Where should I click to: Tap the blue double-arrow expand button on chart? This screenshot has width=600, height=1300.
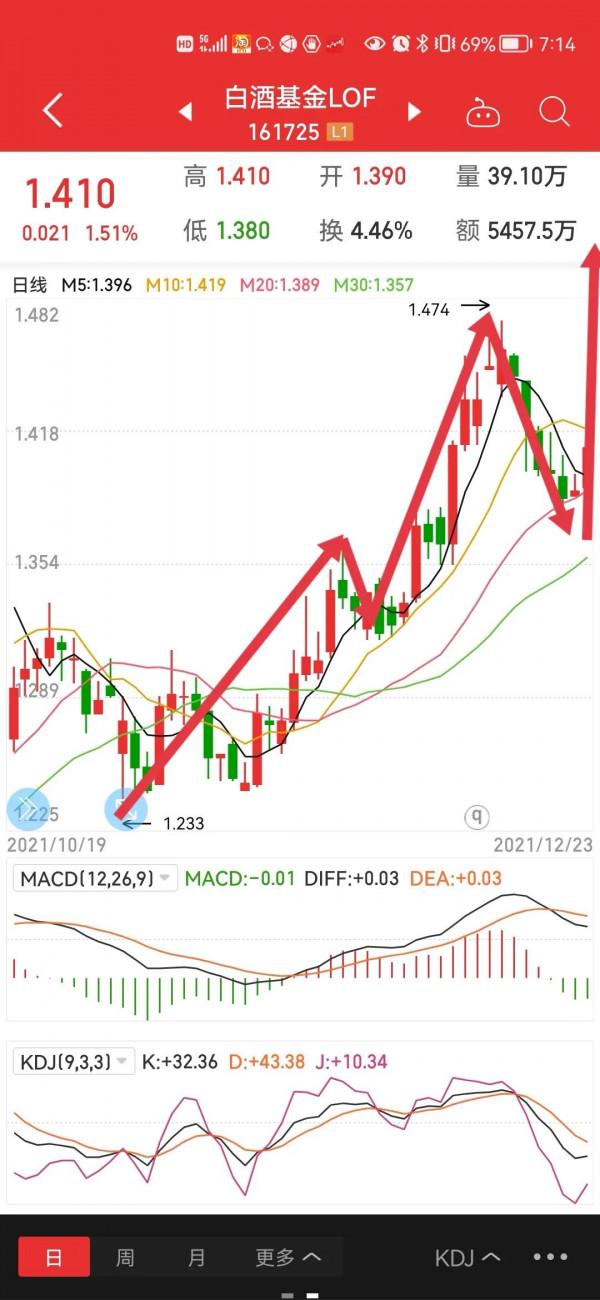27,808
